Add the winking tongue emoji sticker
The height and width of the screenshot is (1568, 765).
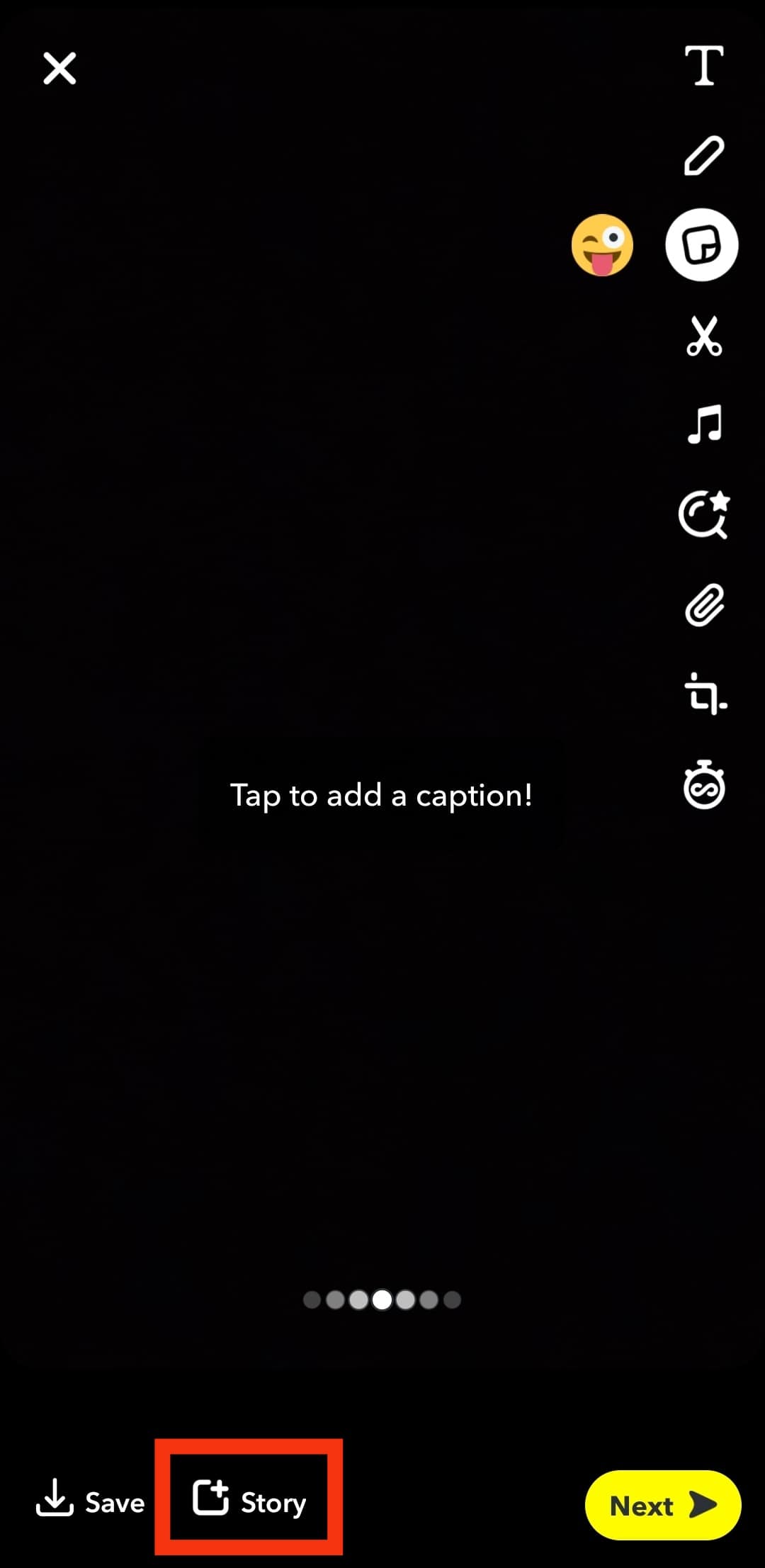(602, 245)
